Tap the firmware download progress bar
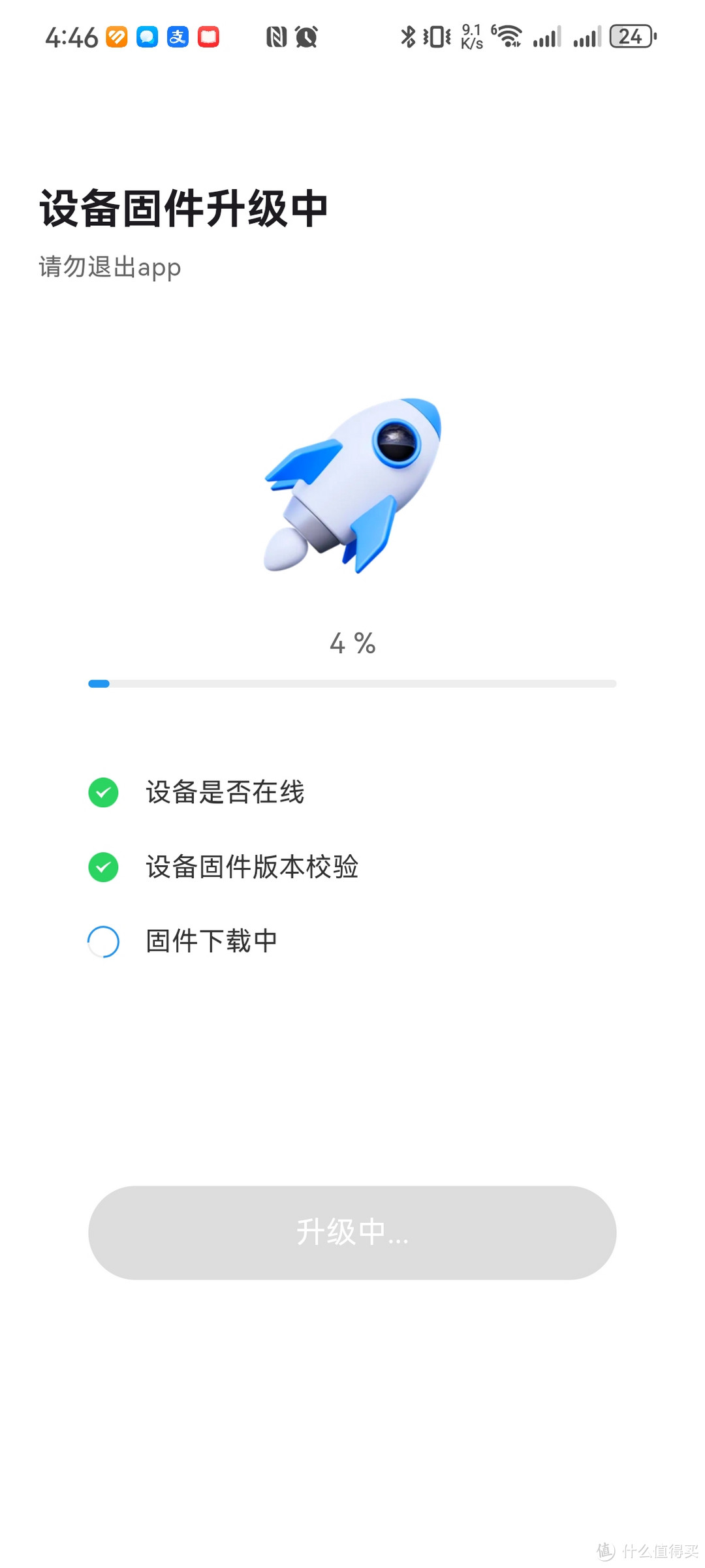Image resolution: width=705 pixels, height=1568 pixels. pos(352,684)
